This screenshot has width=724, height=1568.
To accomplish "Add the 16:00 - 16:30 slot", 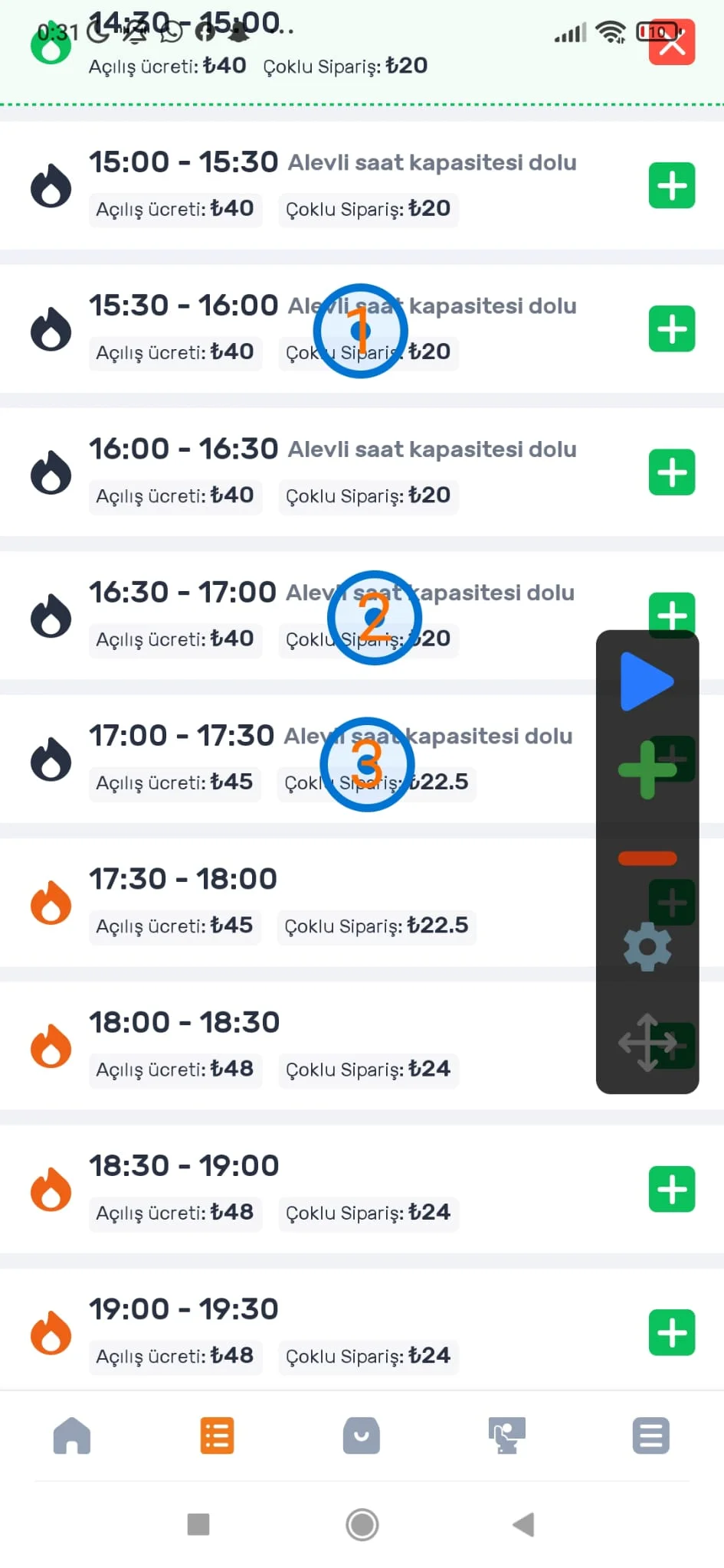I will coord(672,472).
